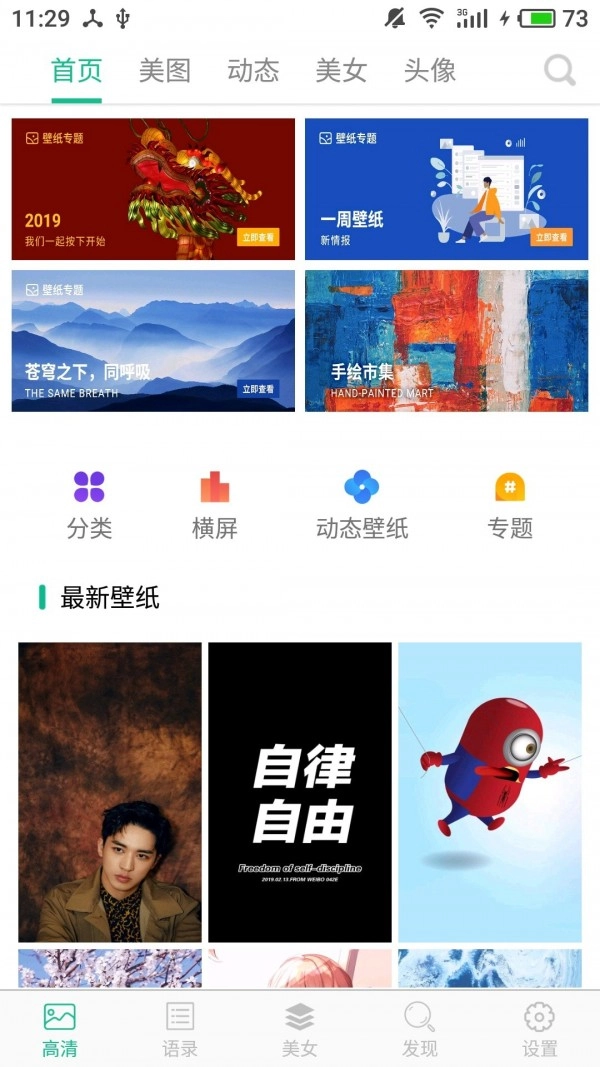The image size is (600, 1067).
Task: Switch to the 美图 top tab
Action: click(165, 70)
